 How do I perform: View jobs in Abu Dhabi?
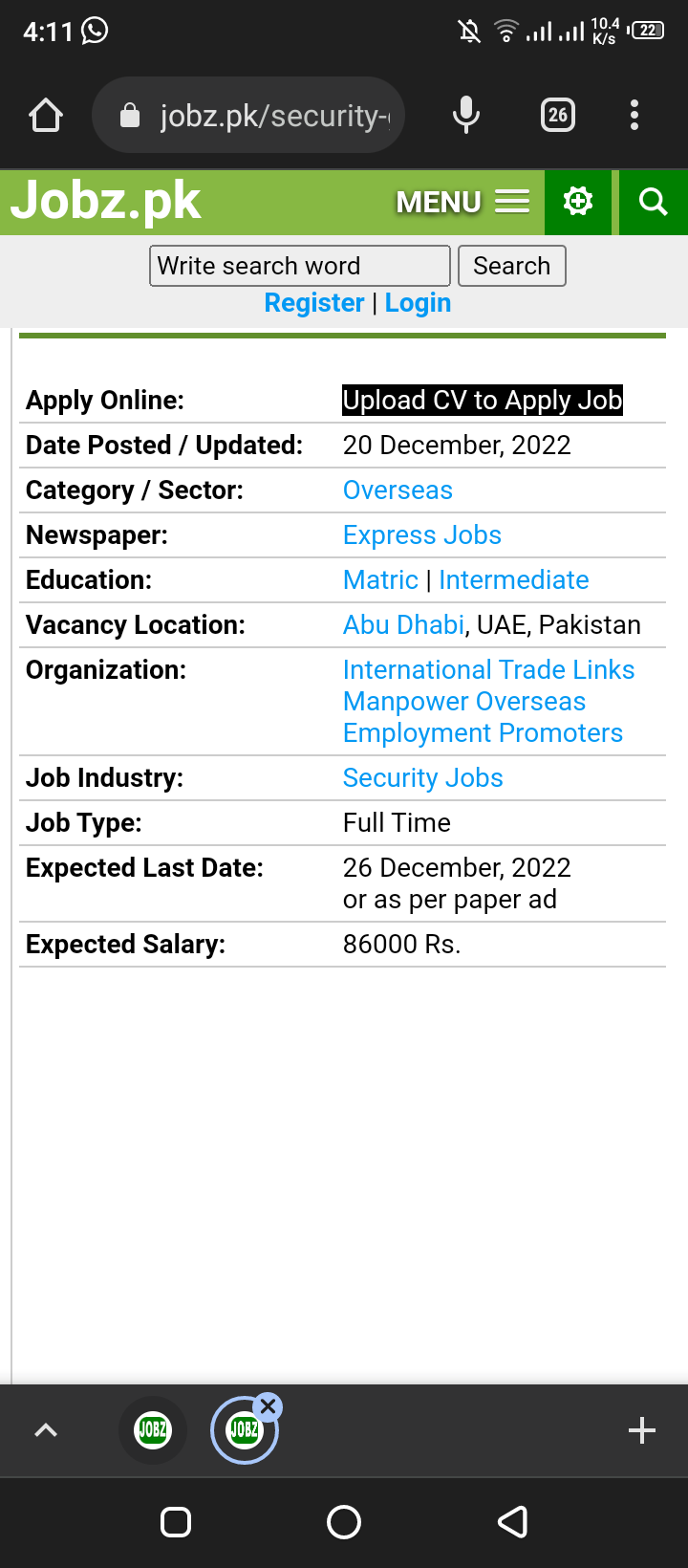403,625
